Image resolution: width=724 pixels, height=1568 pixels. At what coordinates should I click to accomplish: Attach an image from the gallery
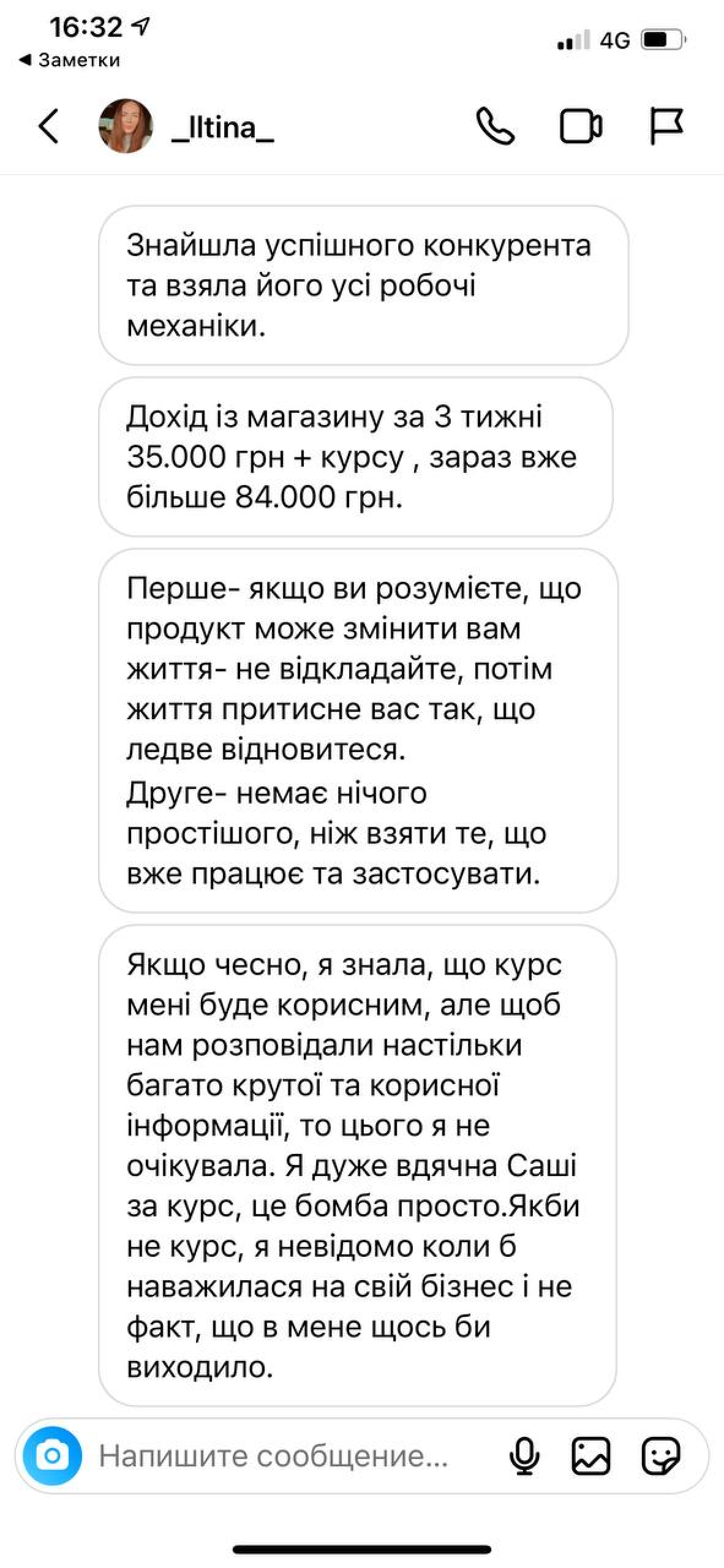point(591,1455)
